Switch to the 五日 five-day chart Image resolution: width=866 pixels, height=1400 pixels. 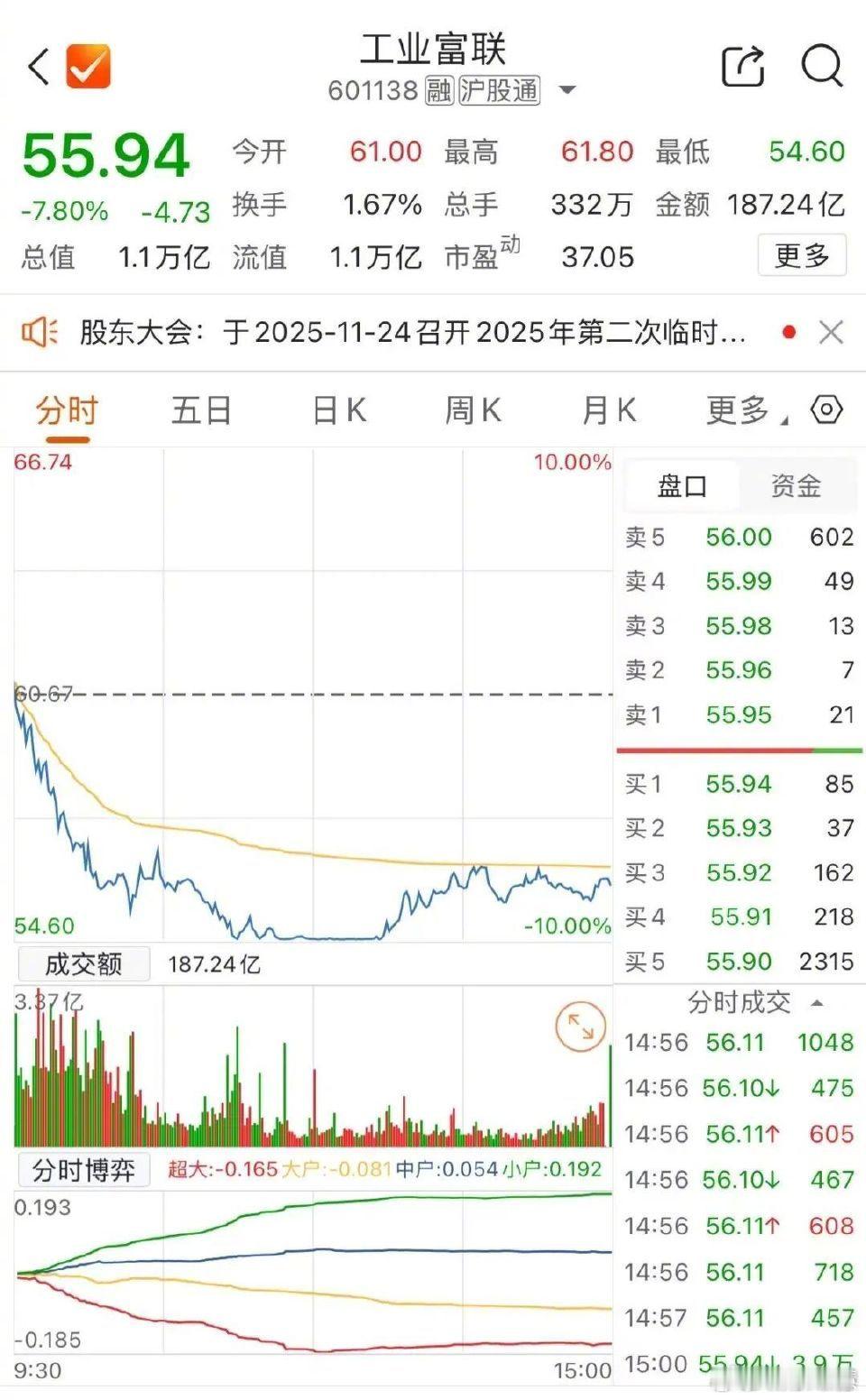200,410
